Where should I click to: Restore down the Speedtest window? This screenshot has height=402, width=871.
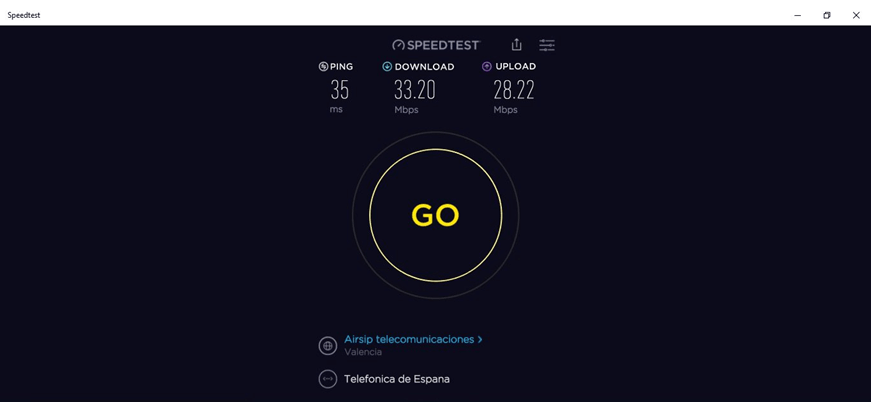pos(827,15)
